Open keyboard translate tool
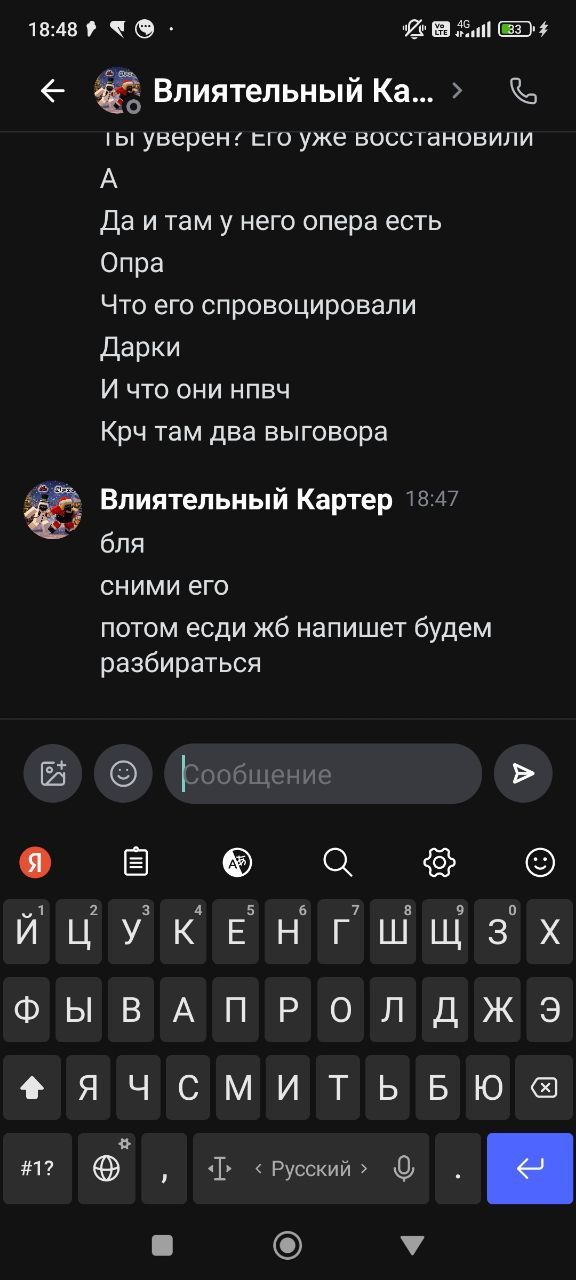The height and width of the screenshot is (1280, 576). [237, 861]
